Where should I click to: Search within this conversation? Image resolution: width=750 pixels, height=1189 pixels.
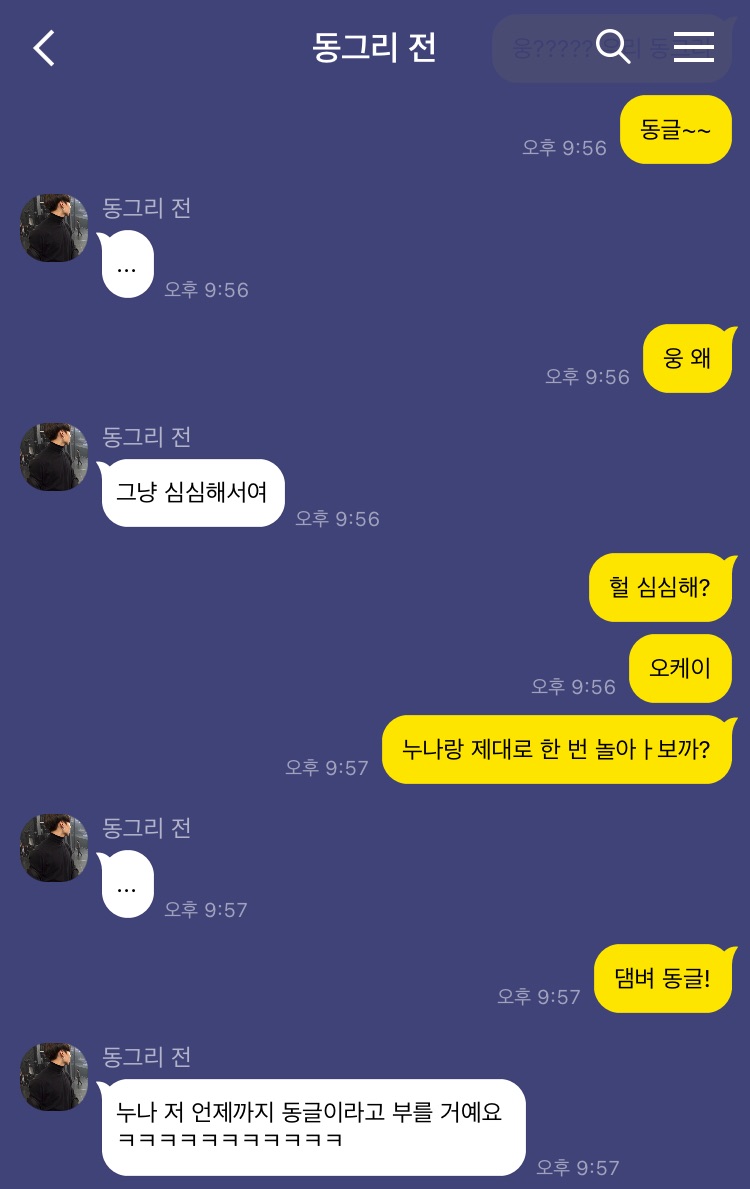[613, 46]
